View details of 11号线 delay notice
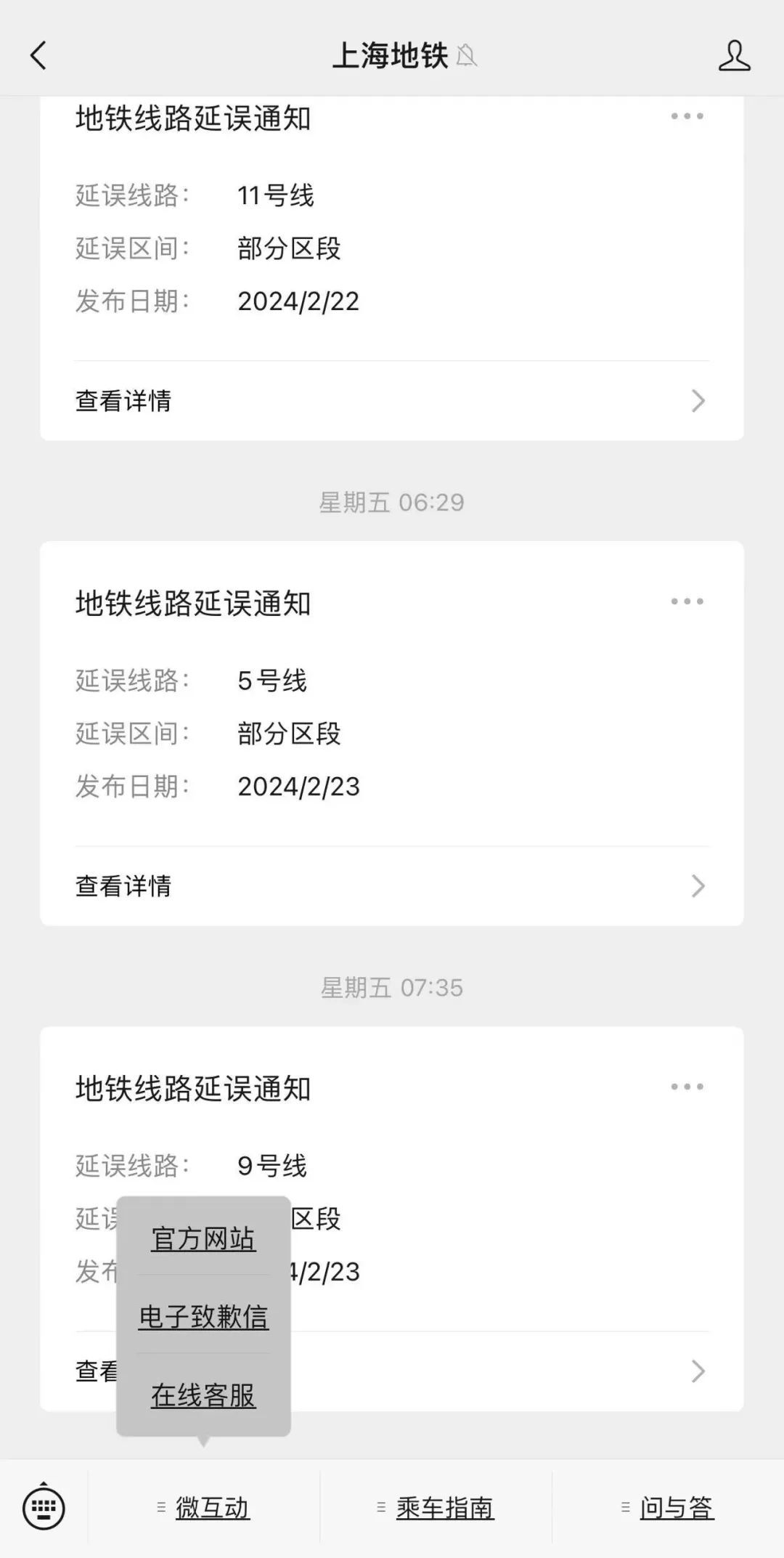The image size is (784, 1558). click(x=392, y=400)
